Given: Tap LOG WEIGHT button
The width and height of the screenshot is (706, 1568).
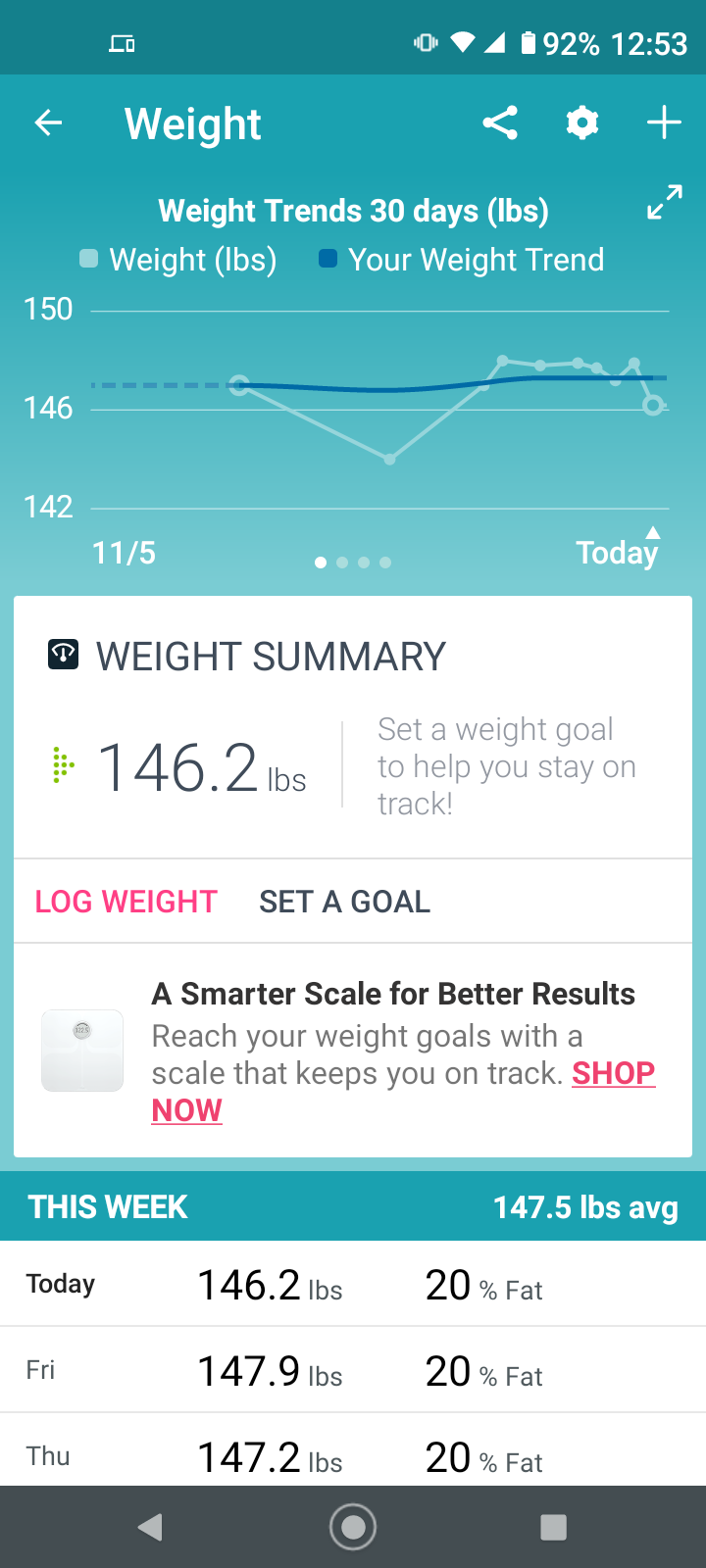Looking at the screenshot, I should click(126, 902).
